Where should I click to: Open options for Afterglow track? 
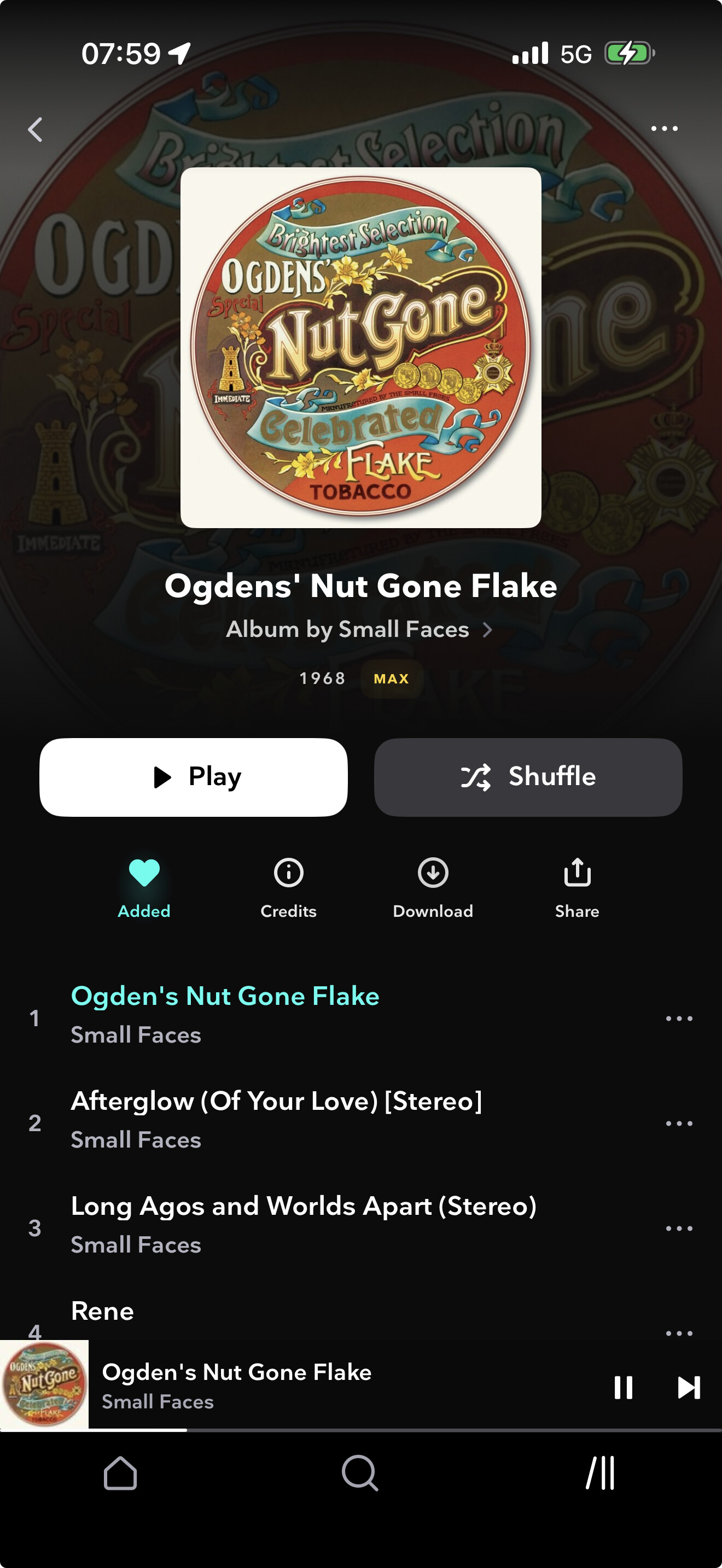tap(679, 1123)
